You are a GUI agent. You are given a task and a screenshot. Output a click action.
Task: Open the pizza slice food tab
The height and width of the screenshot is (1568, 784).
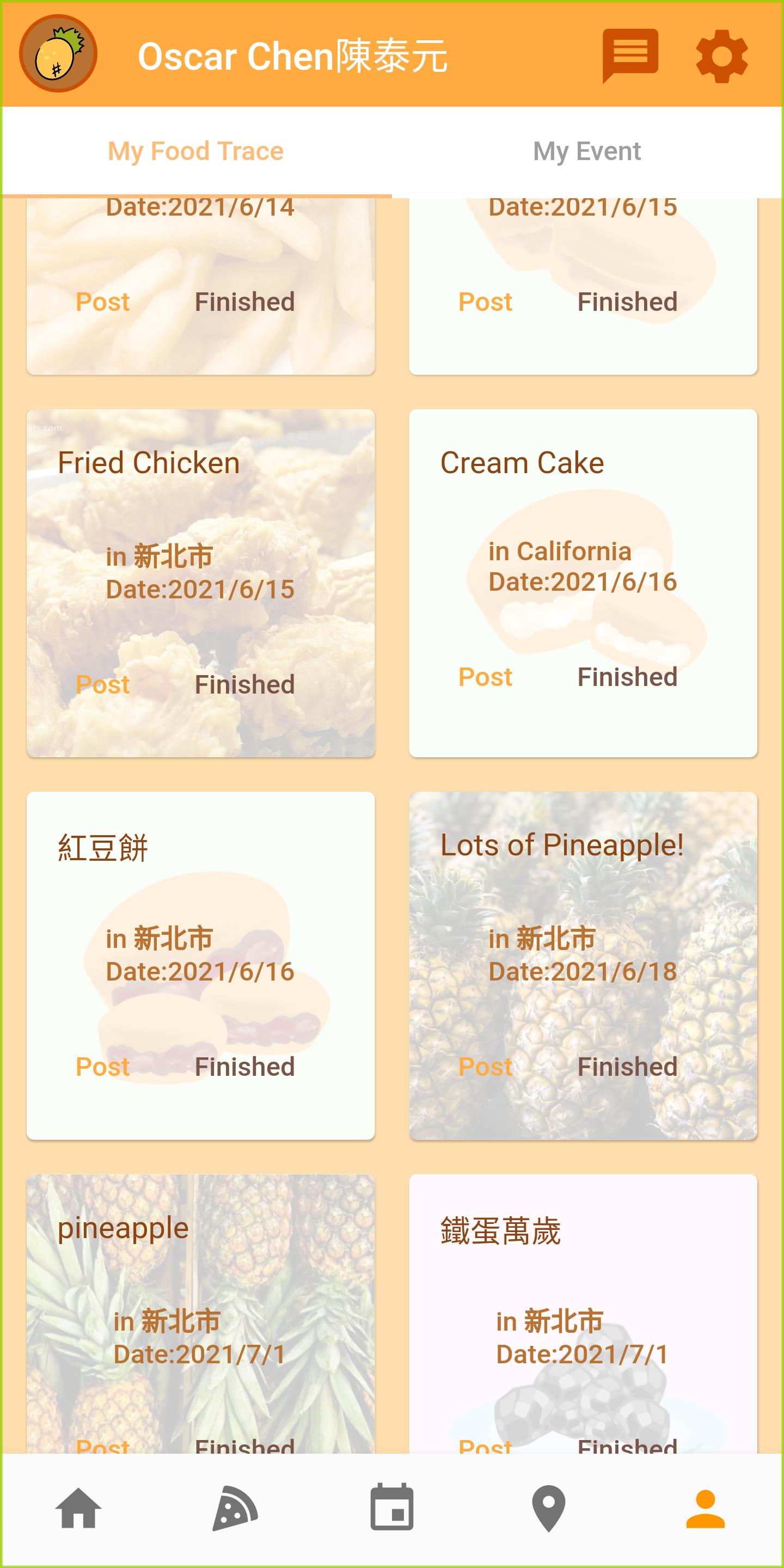(x=235, y=1508)
